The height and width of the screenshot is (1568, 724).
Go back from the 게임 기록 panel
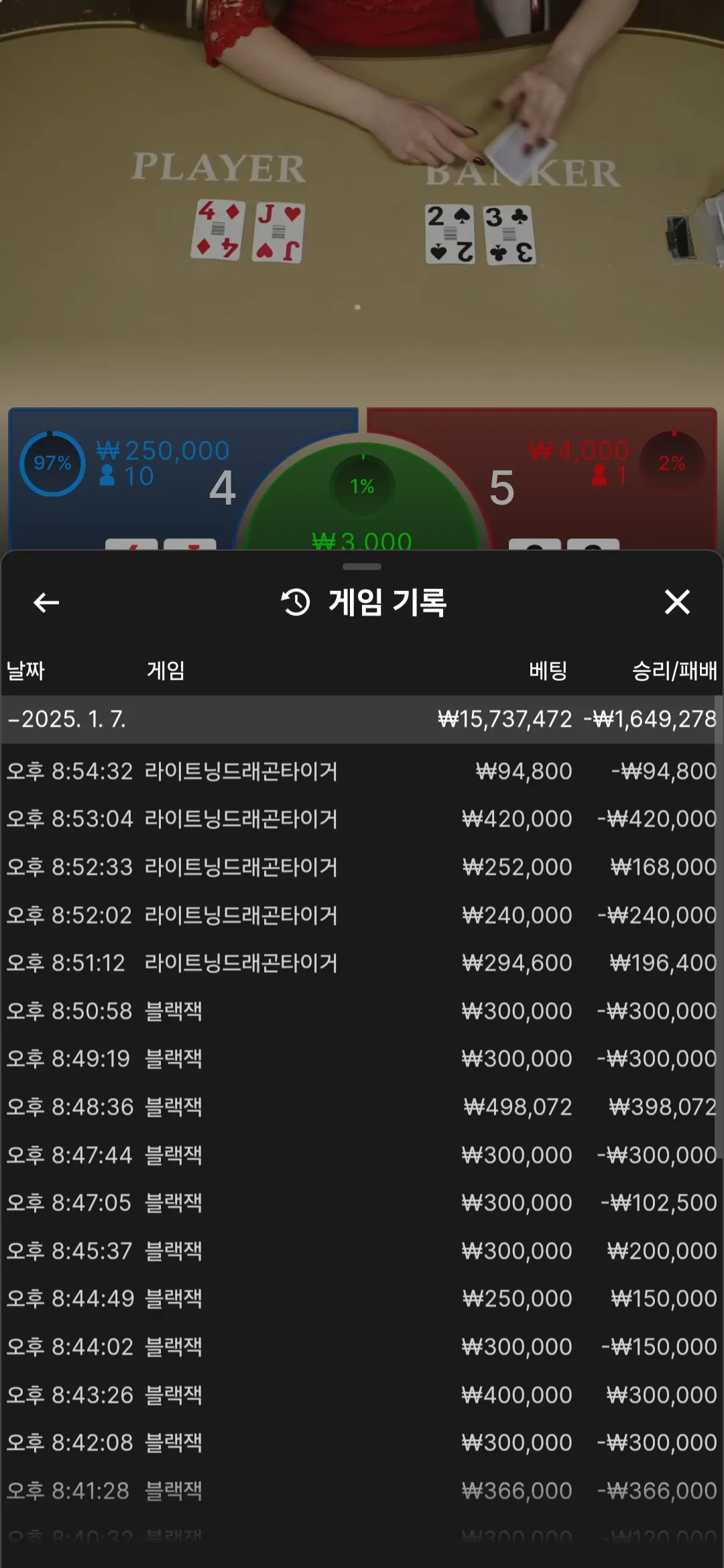point(46,602)
